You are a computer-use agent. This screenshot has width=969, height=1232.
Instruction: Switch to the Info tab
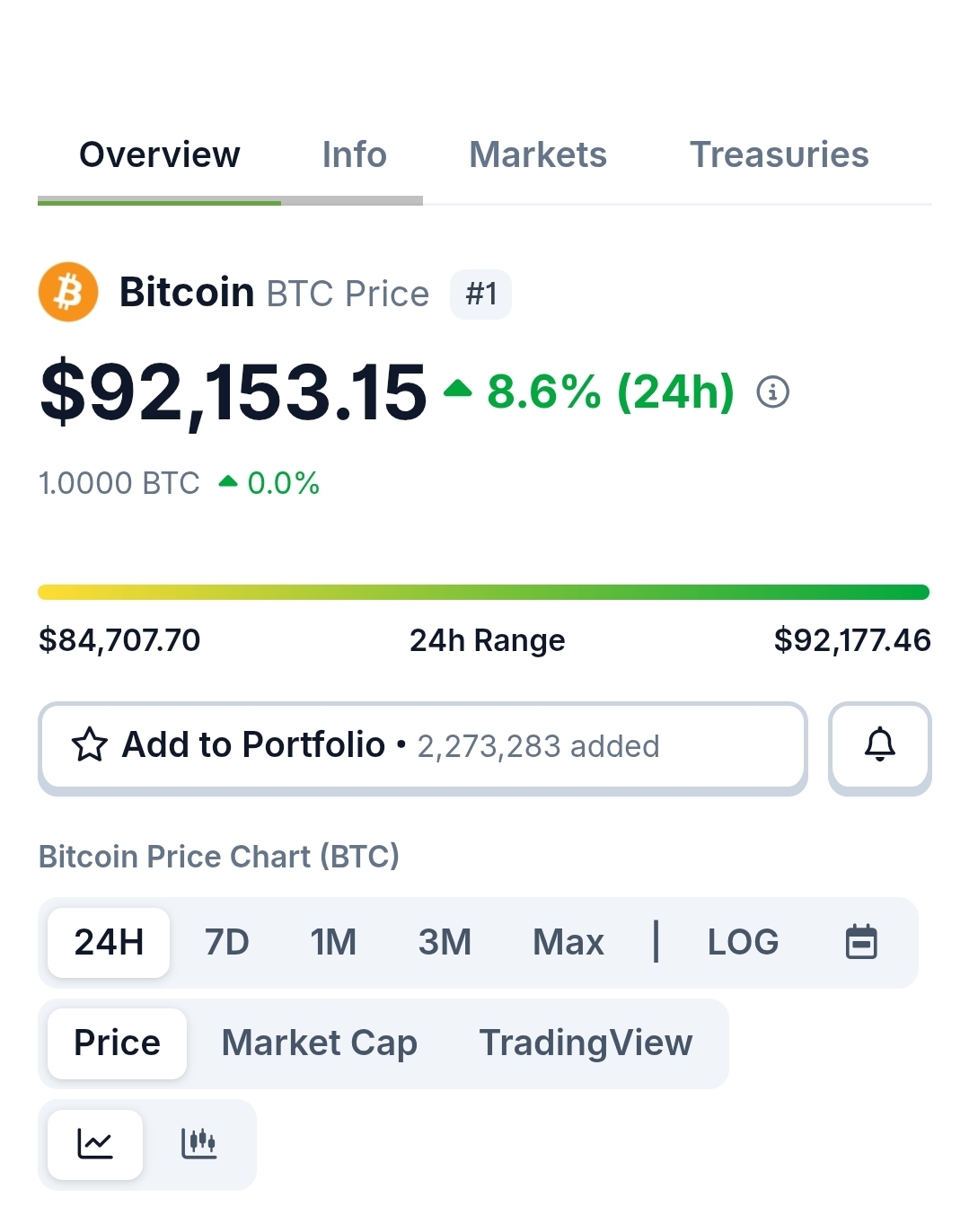[x=354, y=155]
